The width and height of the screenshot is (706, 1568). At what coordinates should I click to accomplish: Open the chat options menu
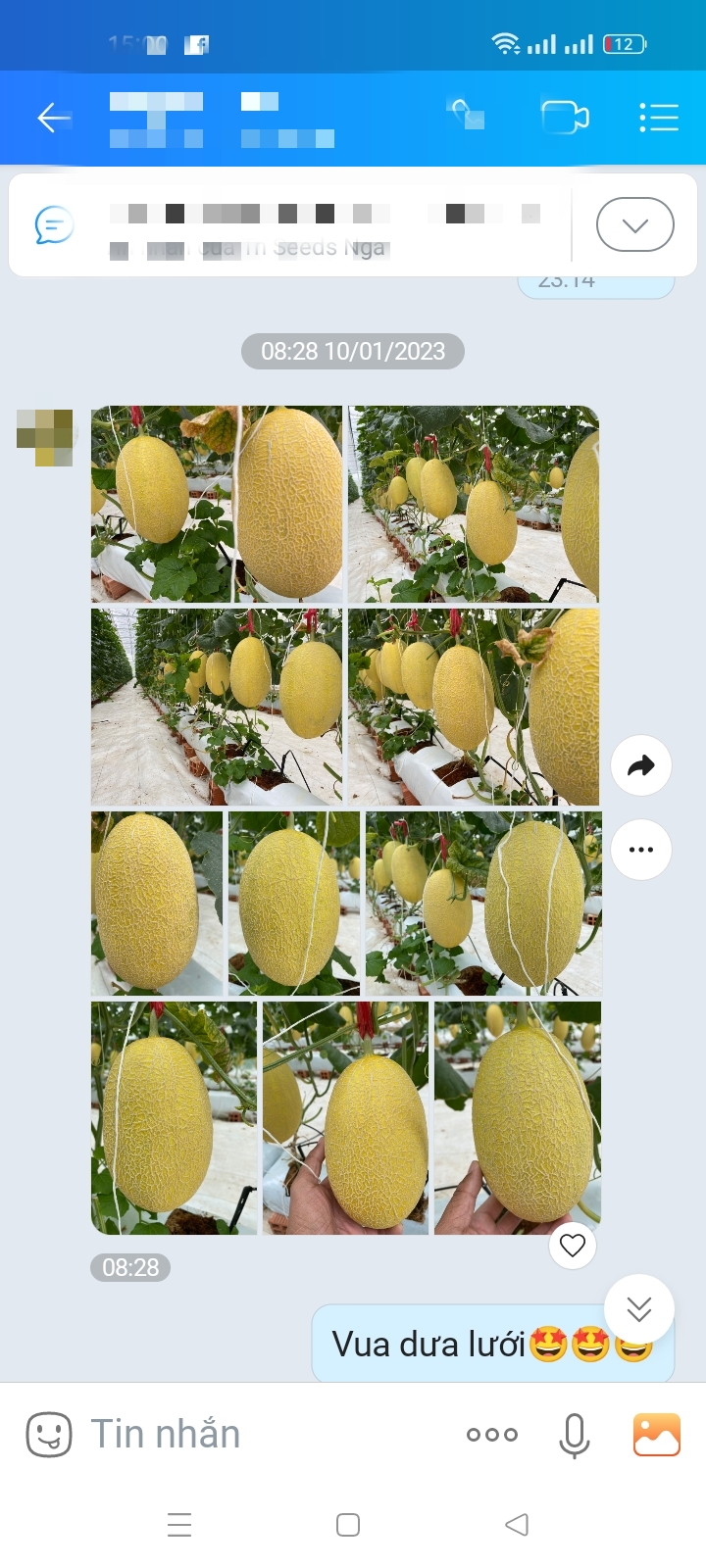[x=659, y=118]
